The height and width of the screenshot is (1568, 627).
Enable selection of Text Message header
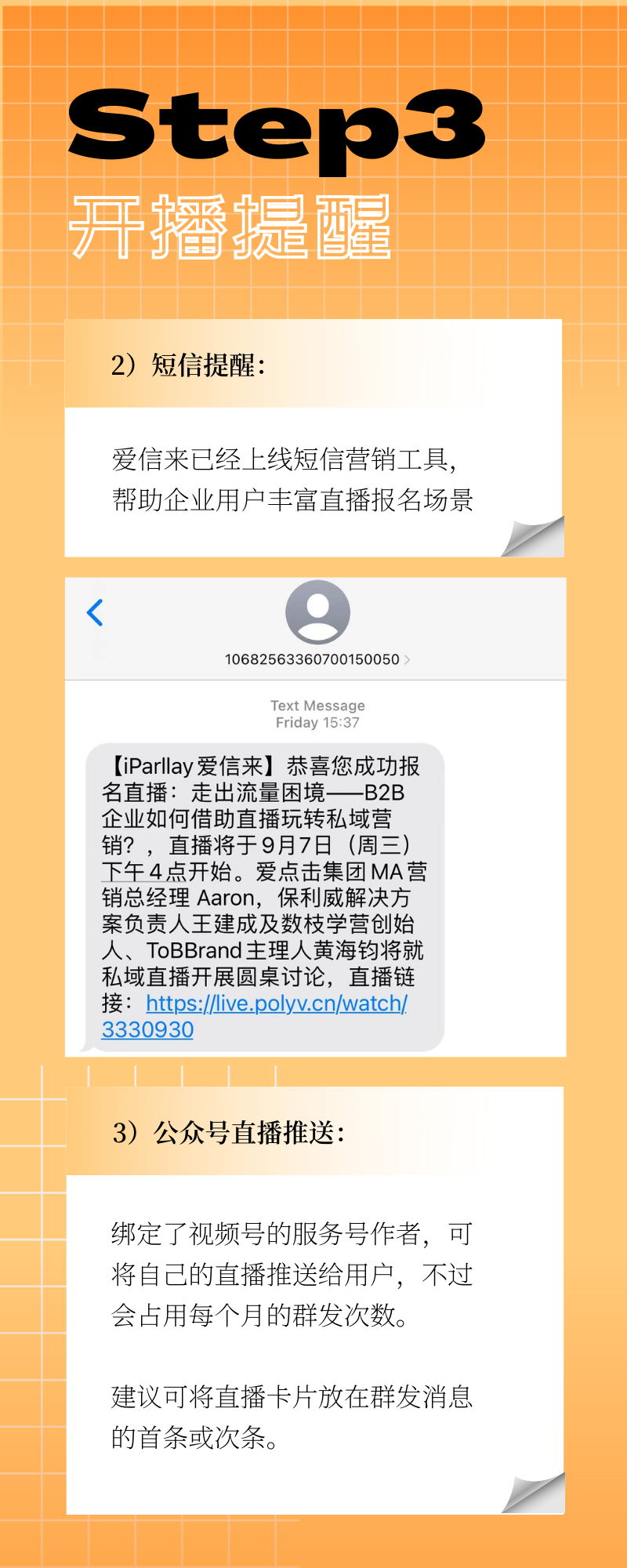coord(317,705)
